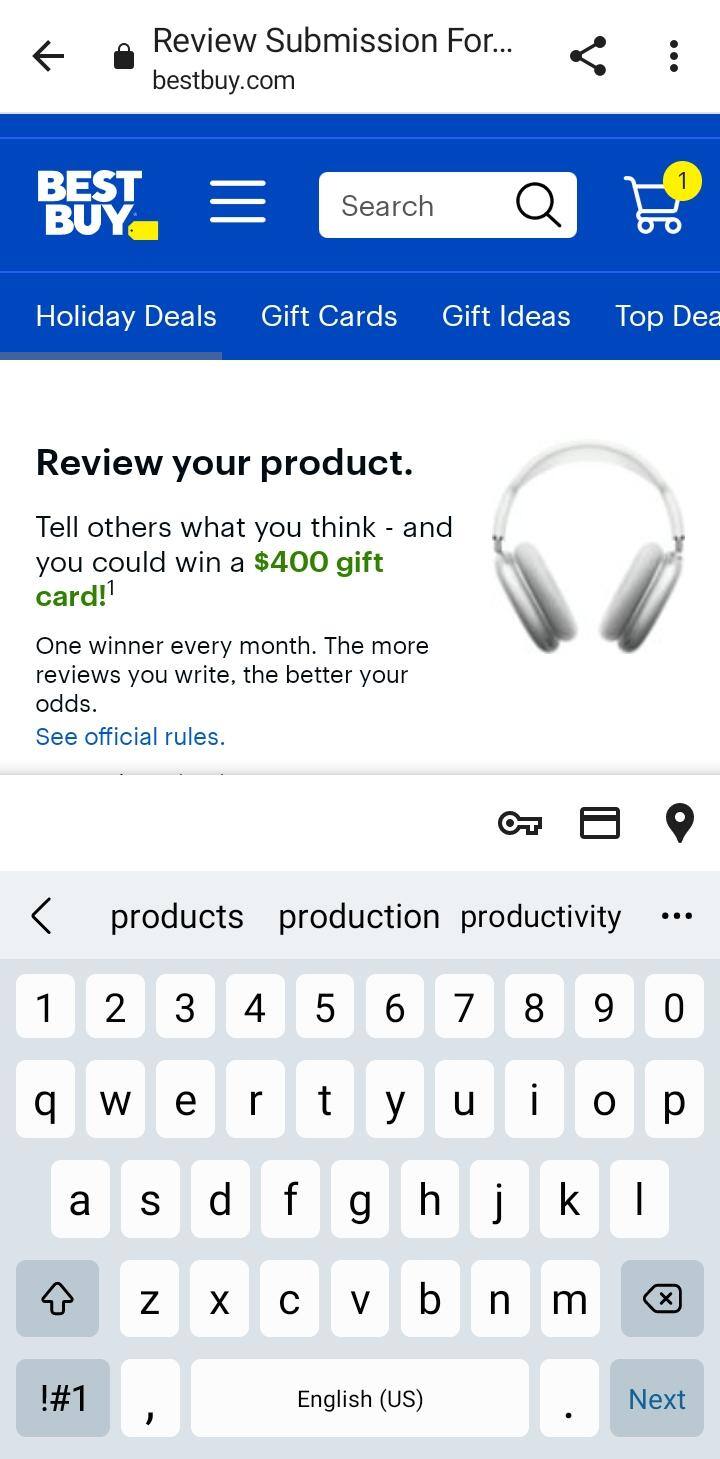This screenshot has height=1459, width=720.
Task: Open the See official rules link
Action: tap(129, 736)
